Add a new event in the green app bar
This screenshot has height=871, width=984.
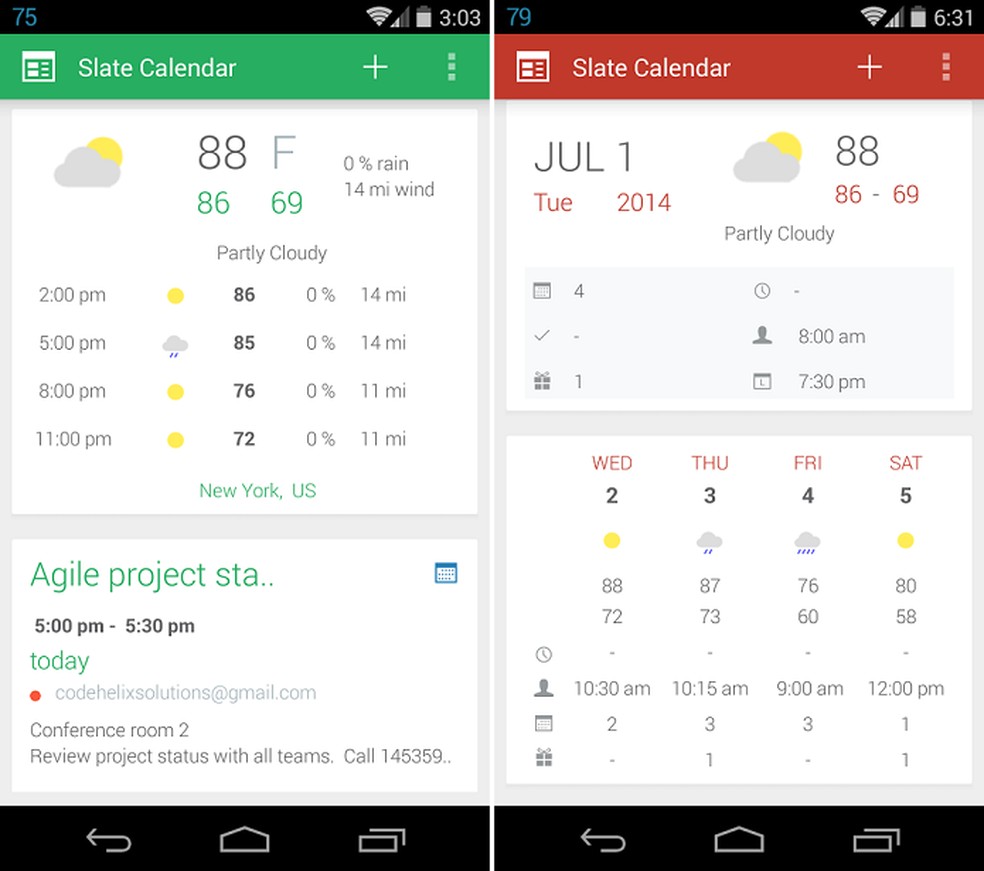[x=375, y=67]
